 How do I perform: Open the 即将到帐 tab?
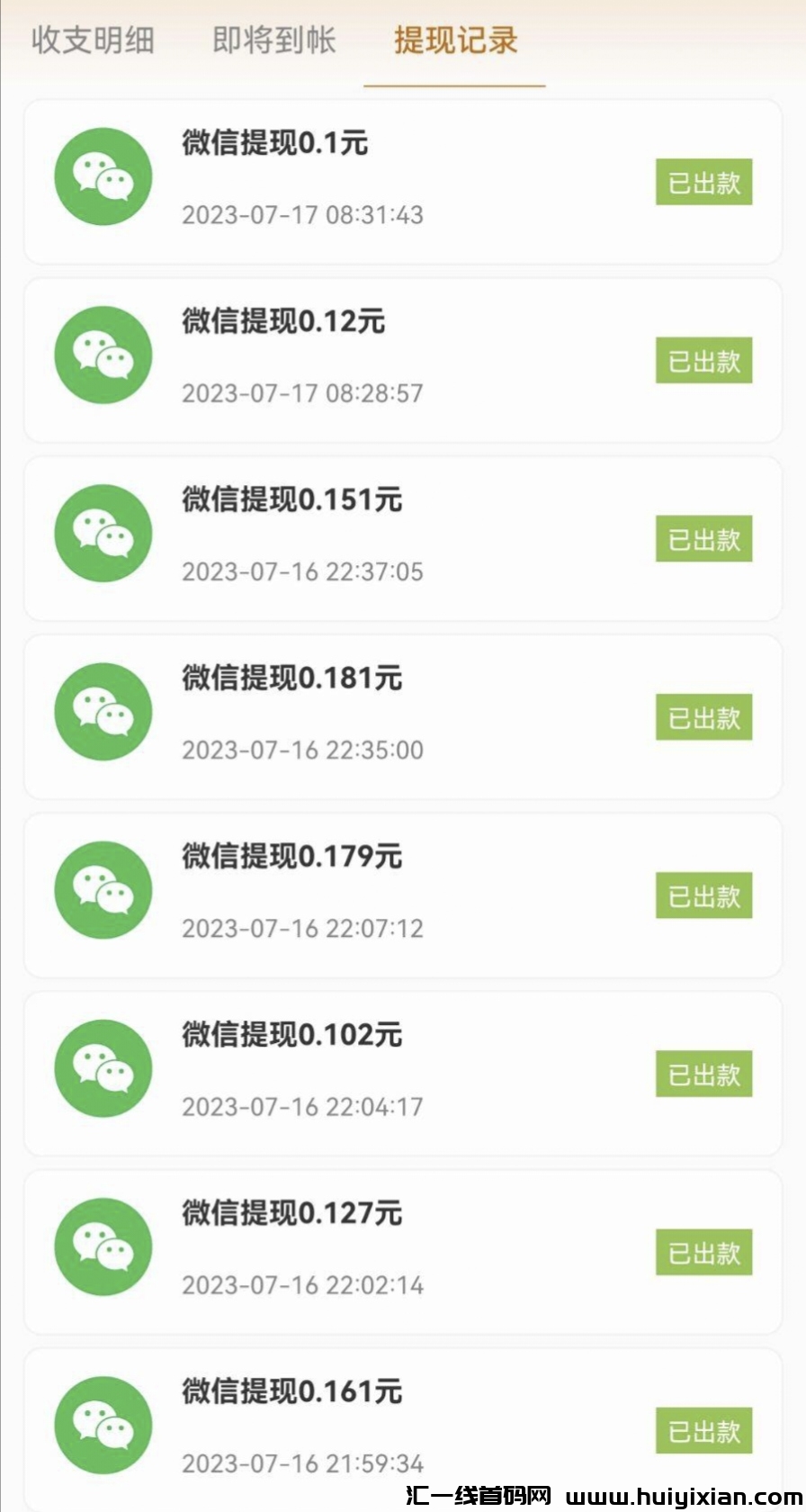click(x=274, y=40)
